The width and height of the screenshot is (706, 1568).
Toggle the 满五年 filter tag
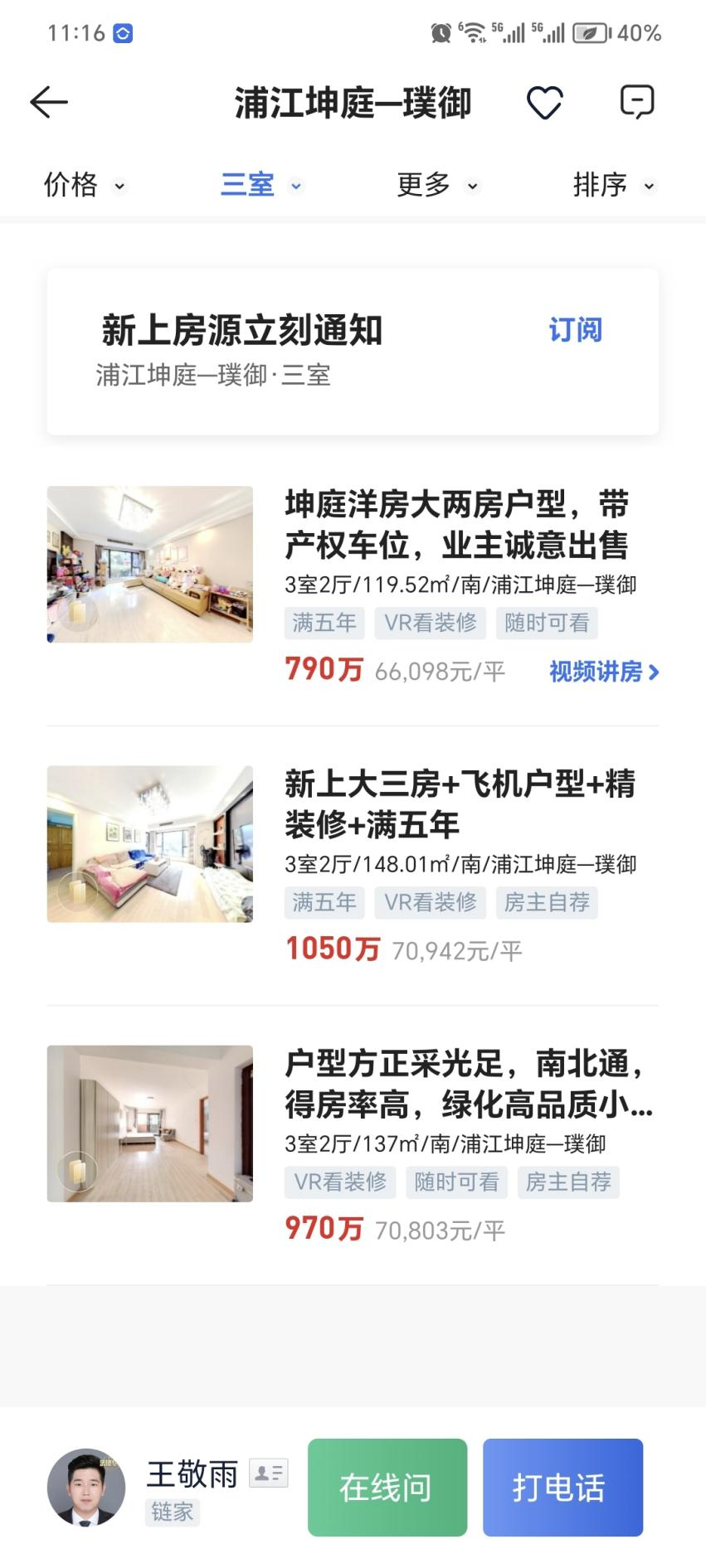click(324, 624)
